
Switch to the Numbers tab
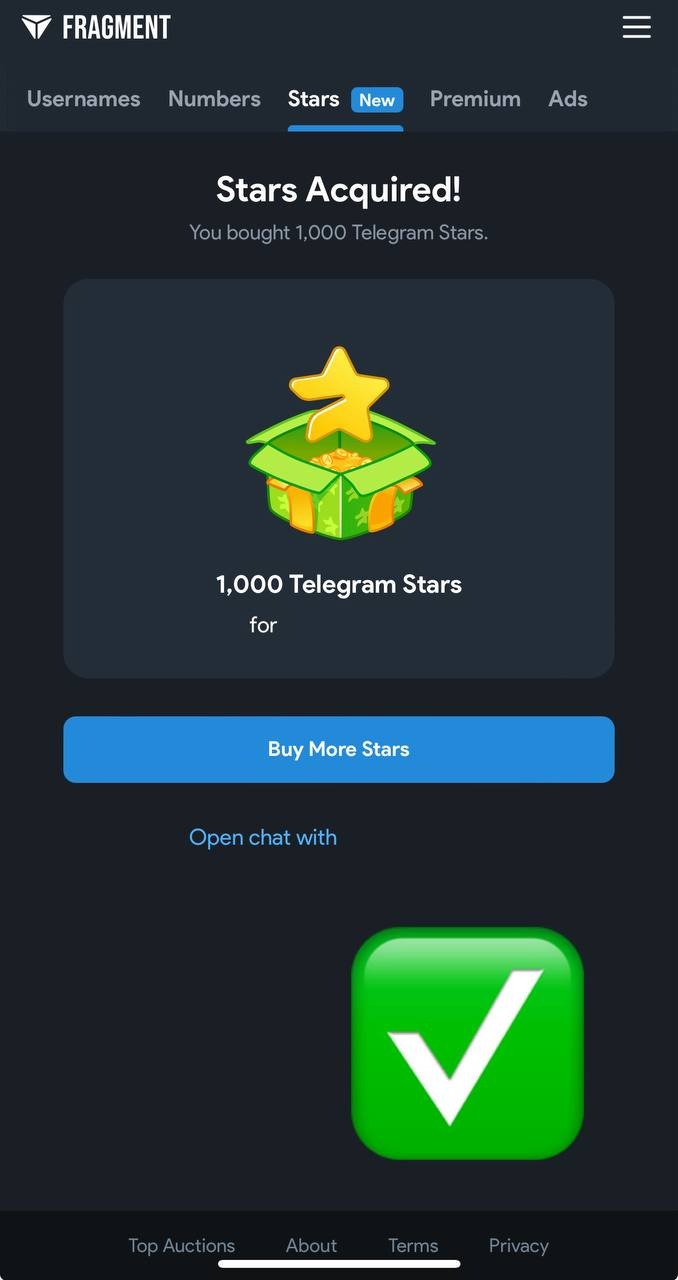tap(214, 99)
